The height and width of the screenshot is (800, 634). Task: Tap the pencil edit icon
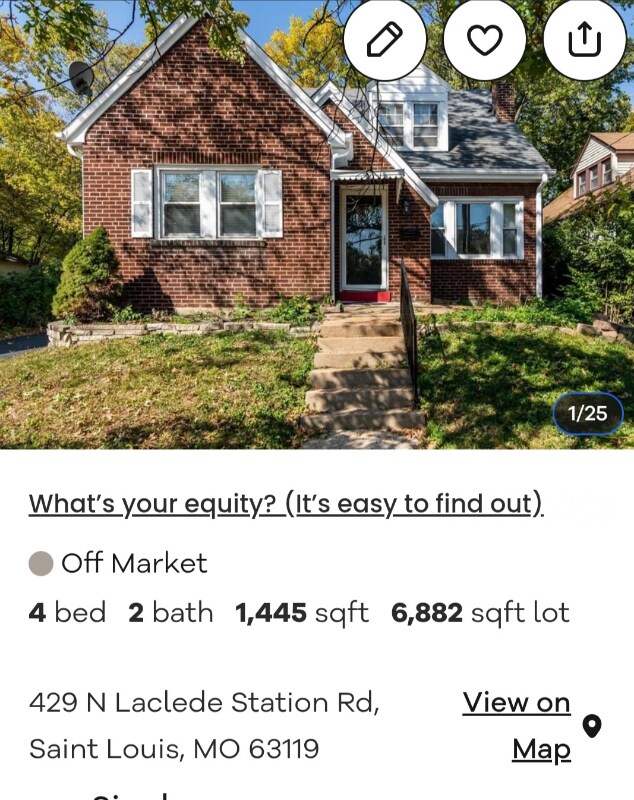(x=385, y=40)
